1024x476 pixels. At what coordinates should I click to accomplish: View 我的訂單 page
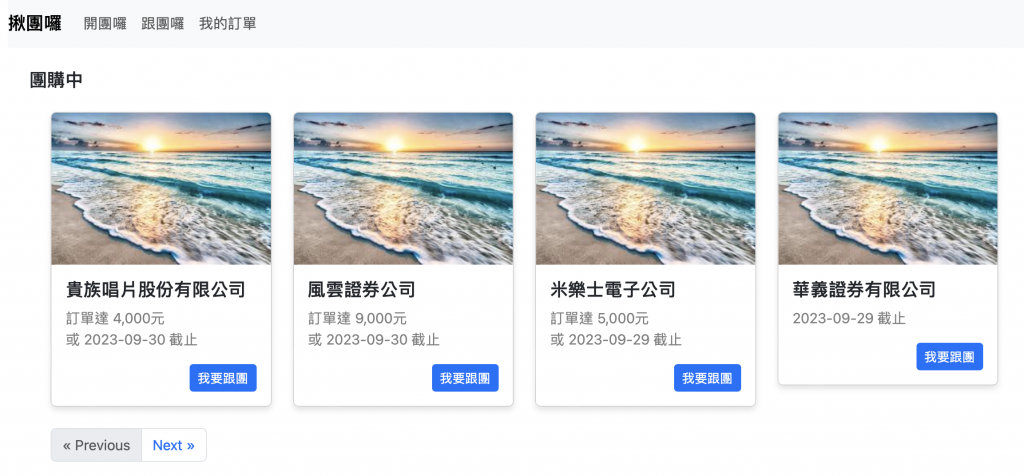227,23
